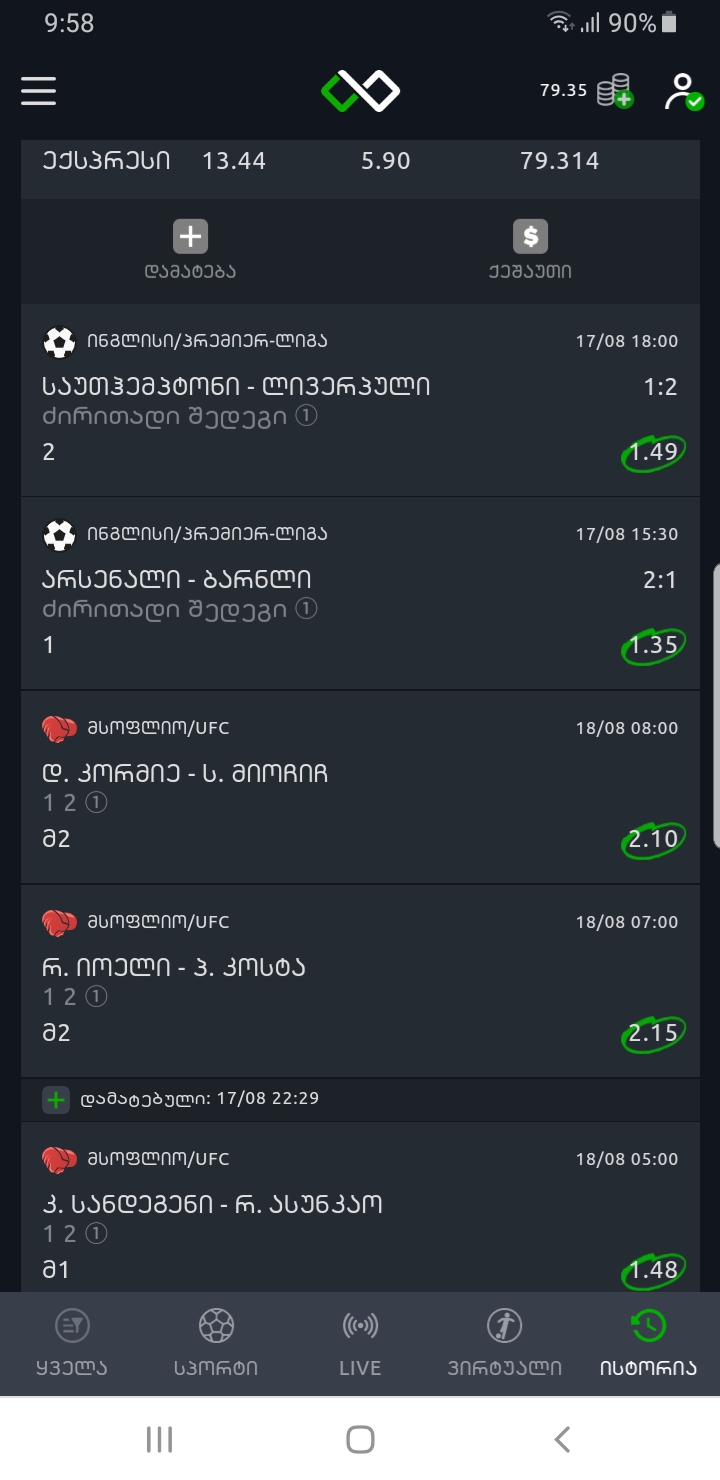Screen dimensions: 720x1480
Task: Open the დ. კორმიე - ს. მიოჩიჩ fight
Action: click(x=186, y=773)
